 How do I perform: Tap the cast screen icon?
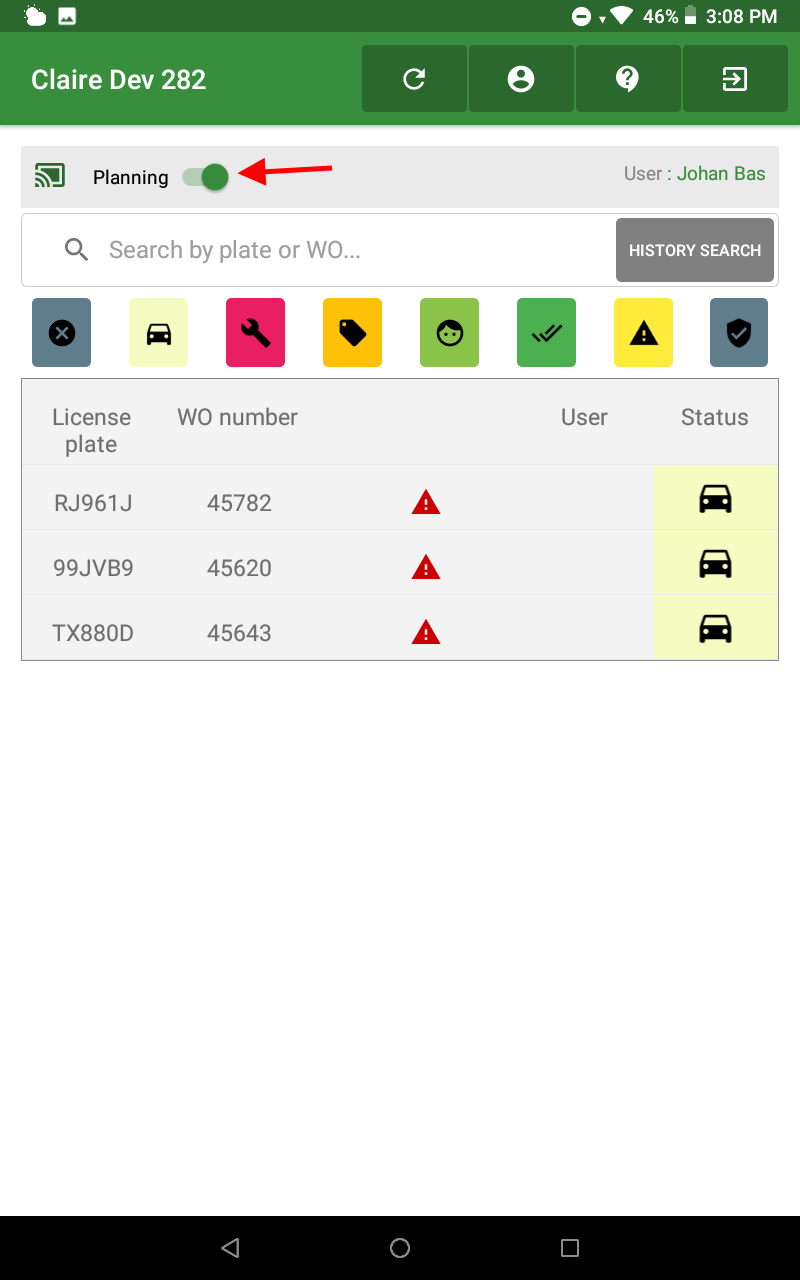point(50,176)
